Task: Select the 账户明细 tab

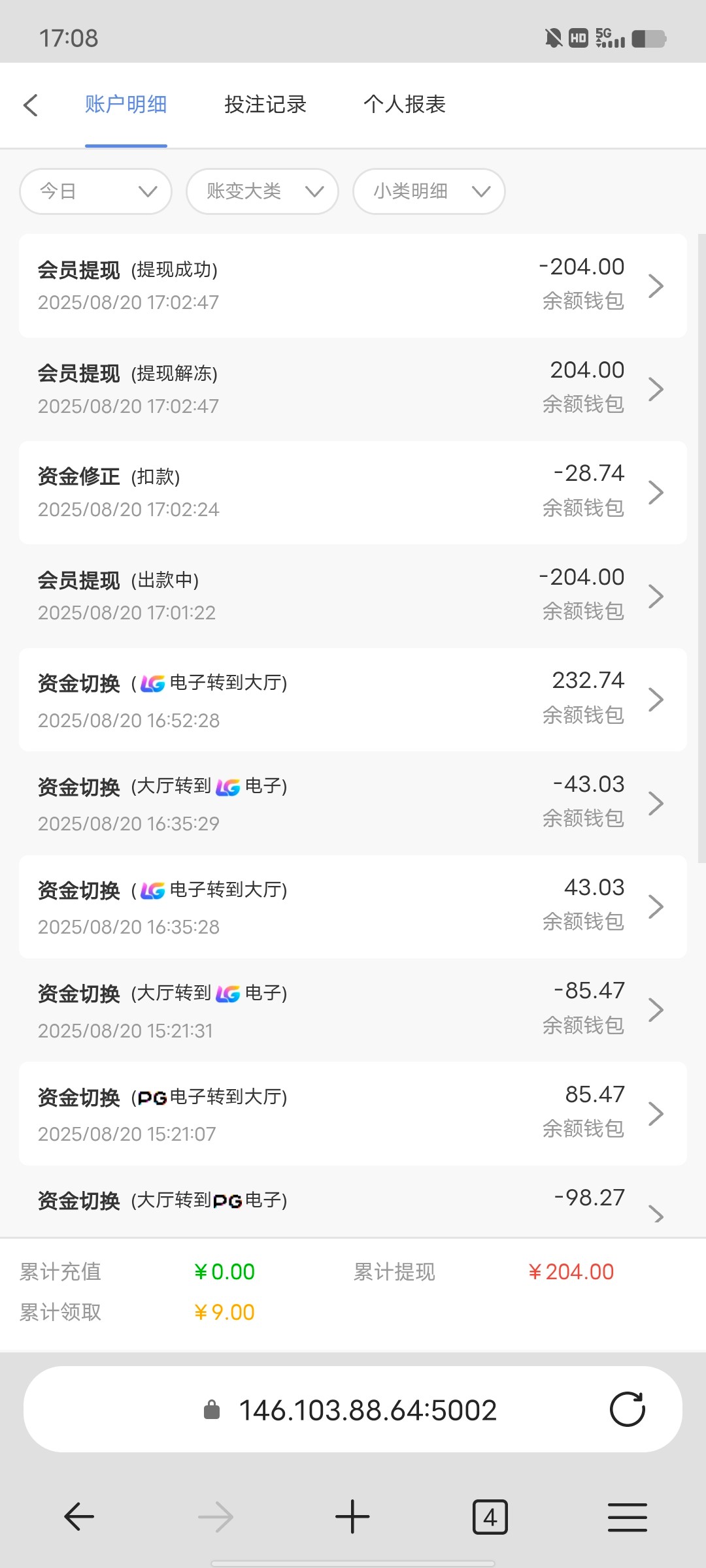Action: click(126, 105)
